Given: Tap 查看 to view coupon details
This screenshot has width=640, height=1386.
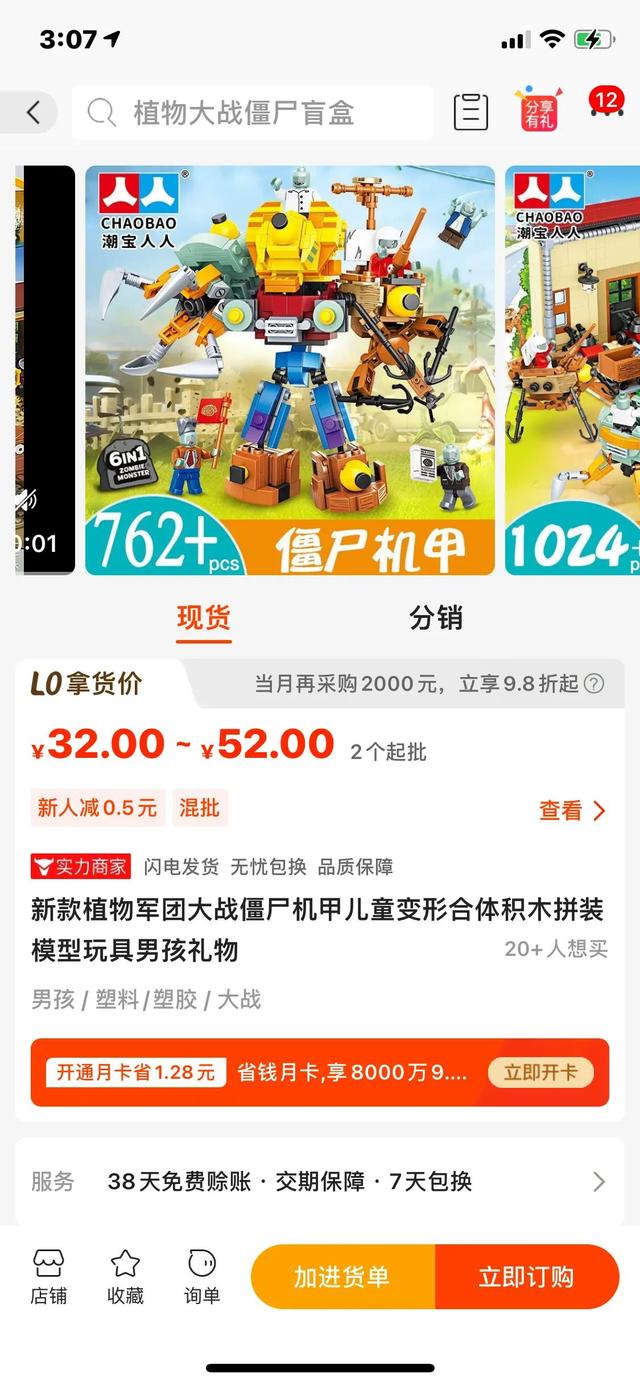Looking at the screenshot, I should coord(572,810).
